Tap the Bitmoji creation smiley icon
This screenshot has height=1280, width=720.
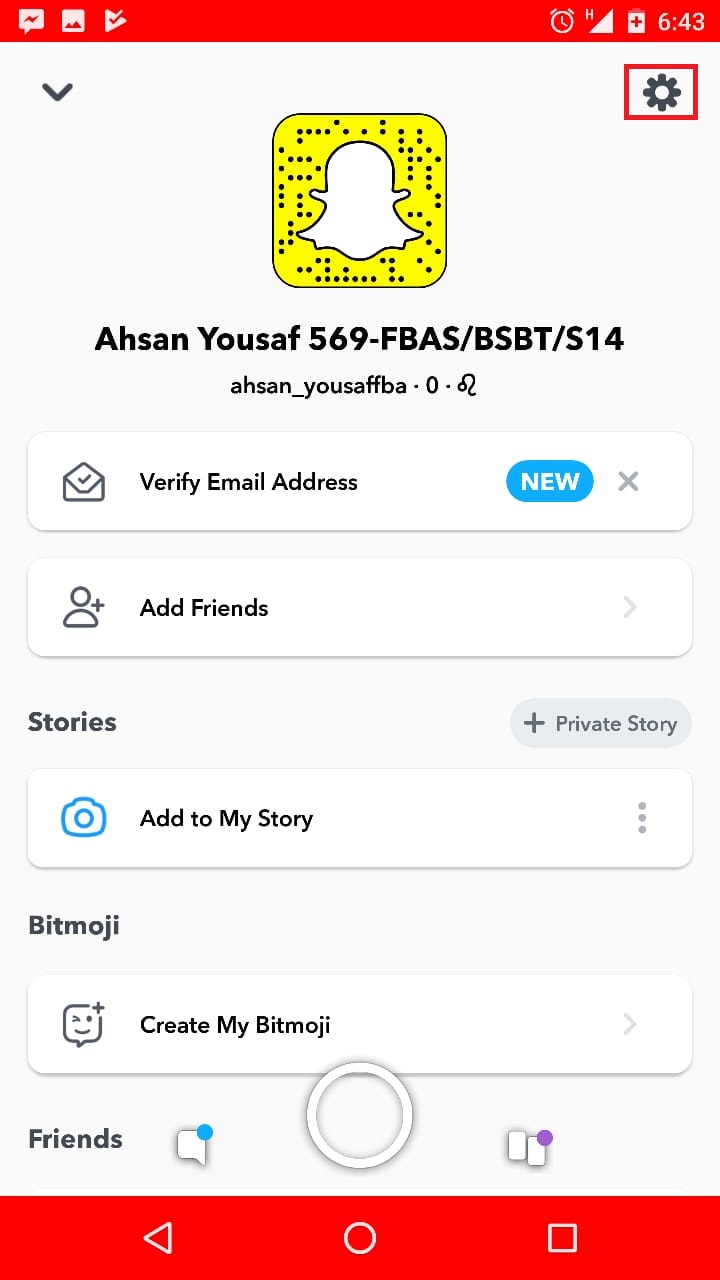(x=84, y=1024)
